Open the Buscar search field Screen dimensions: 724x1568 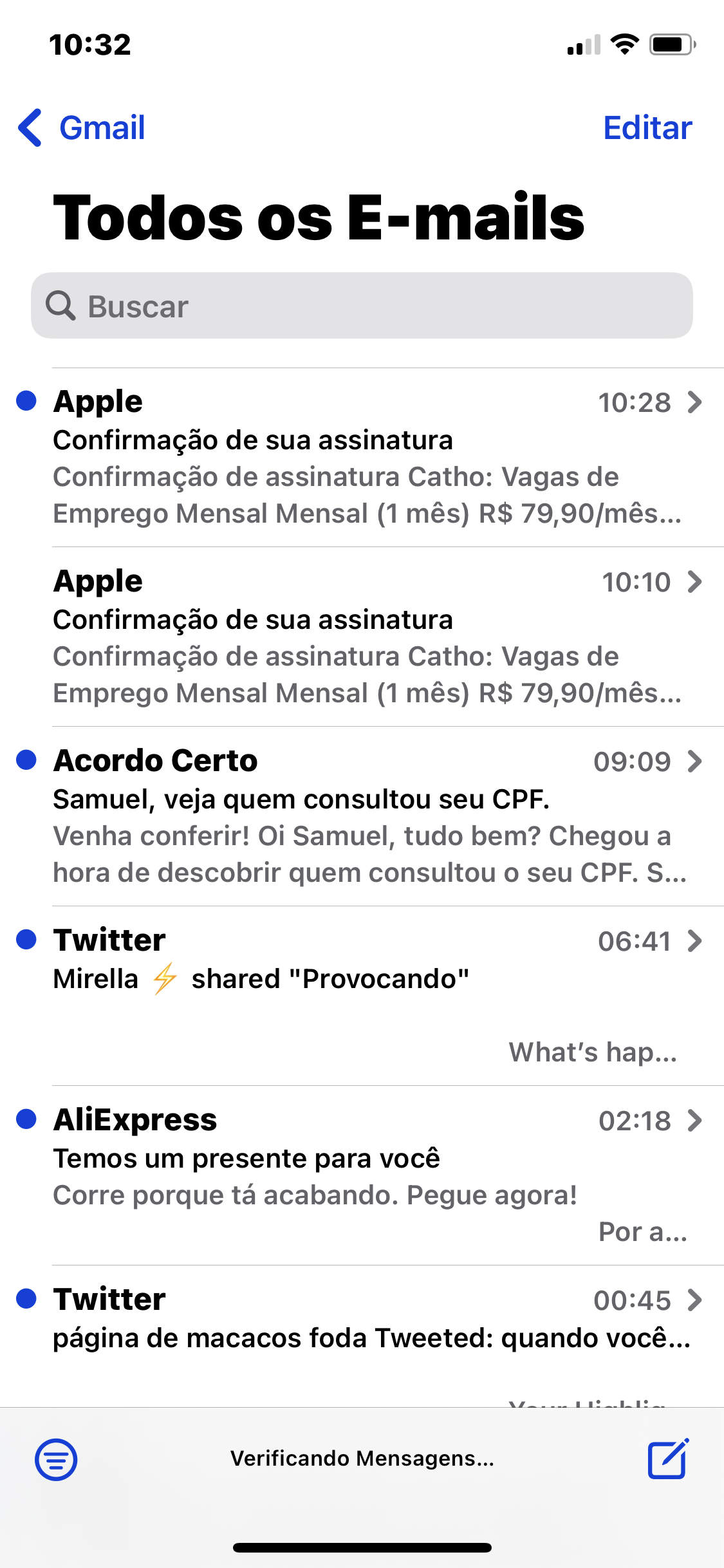(362, 306)
